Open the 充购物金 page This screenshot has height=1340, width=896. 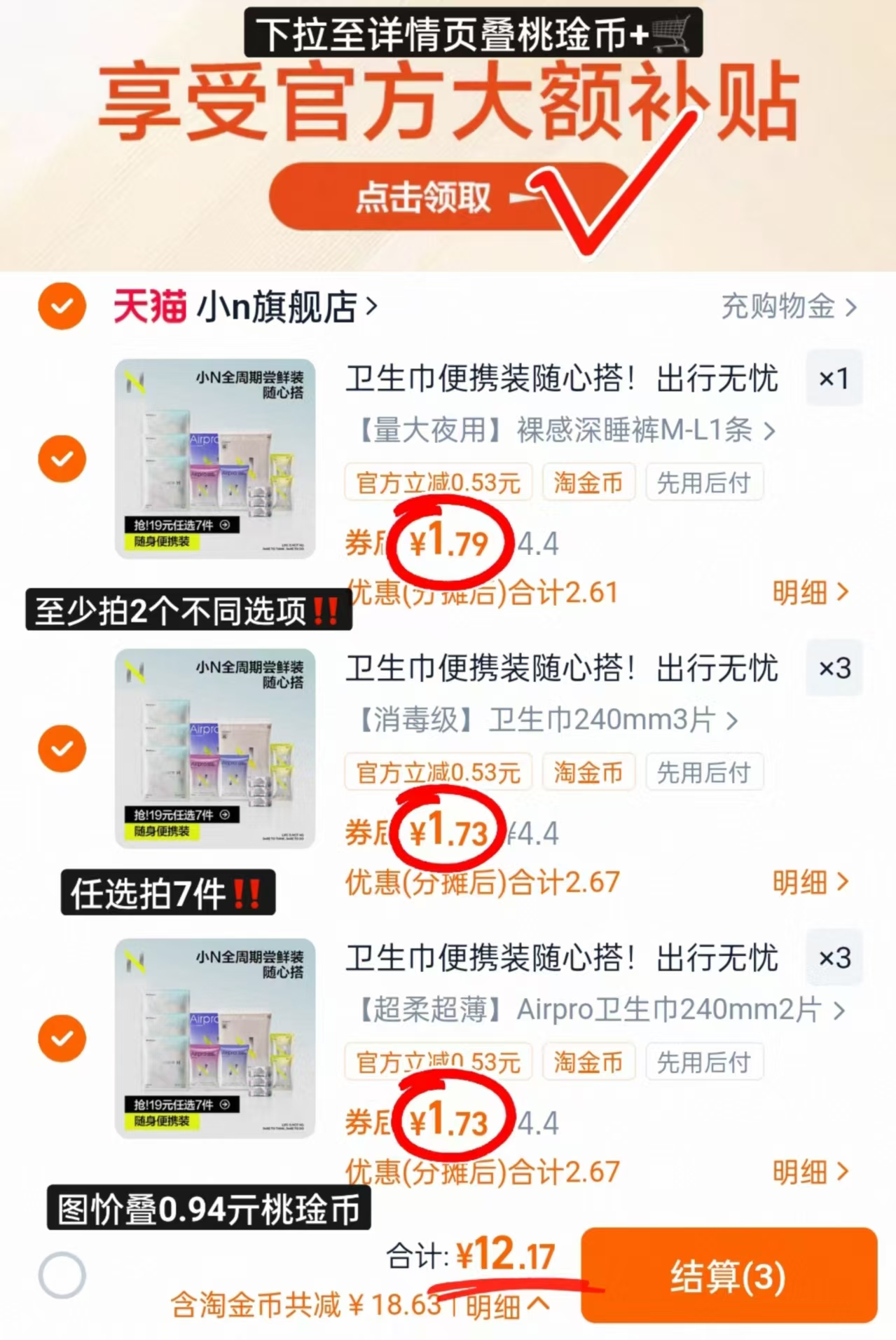[778, 307]
